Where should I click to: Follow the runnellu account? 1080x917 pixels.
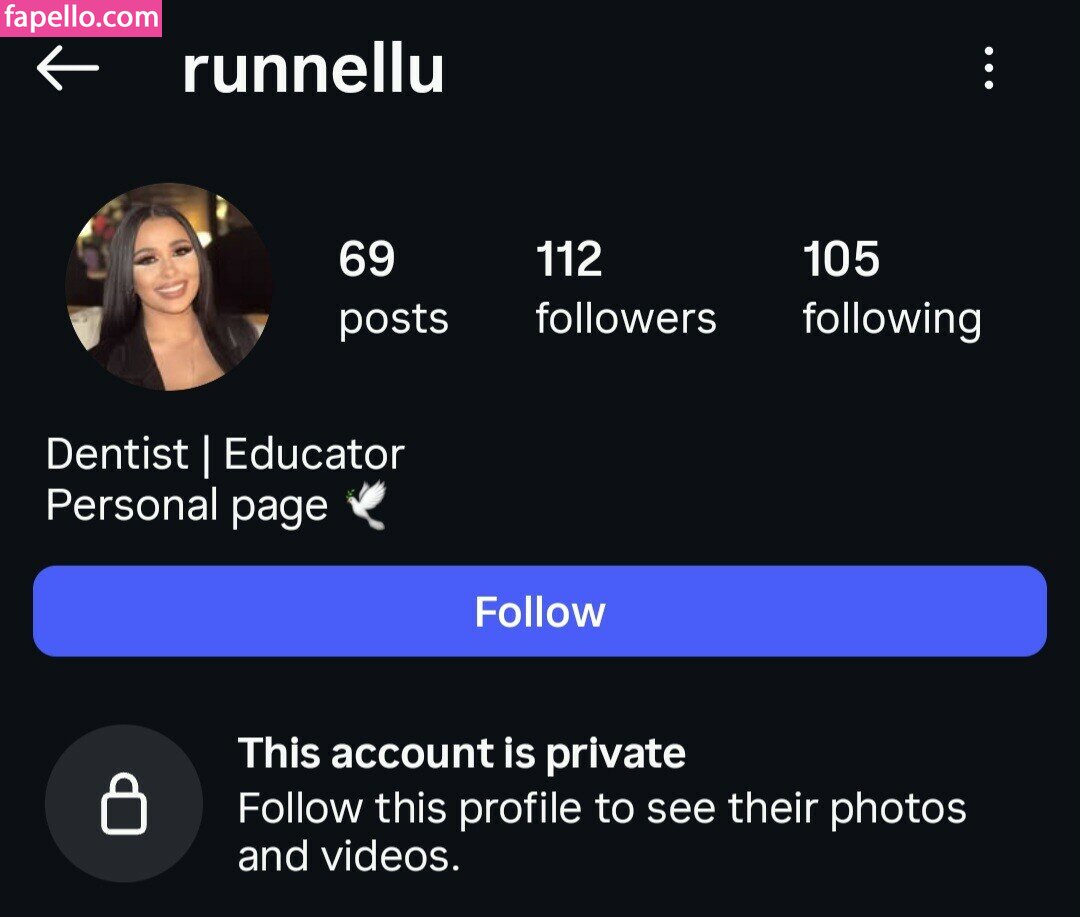(540, 611)
